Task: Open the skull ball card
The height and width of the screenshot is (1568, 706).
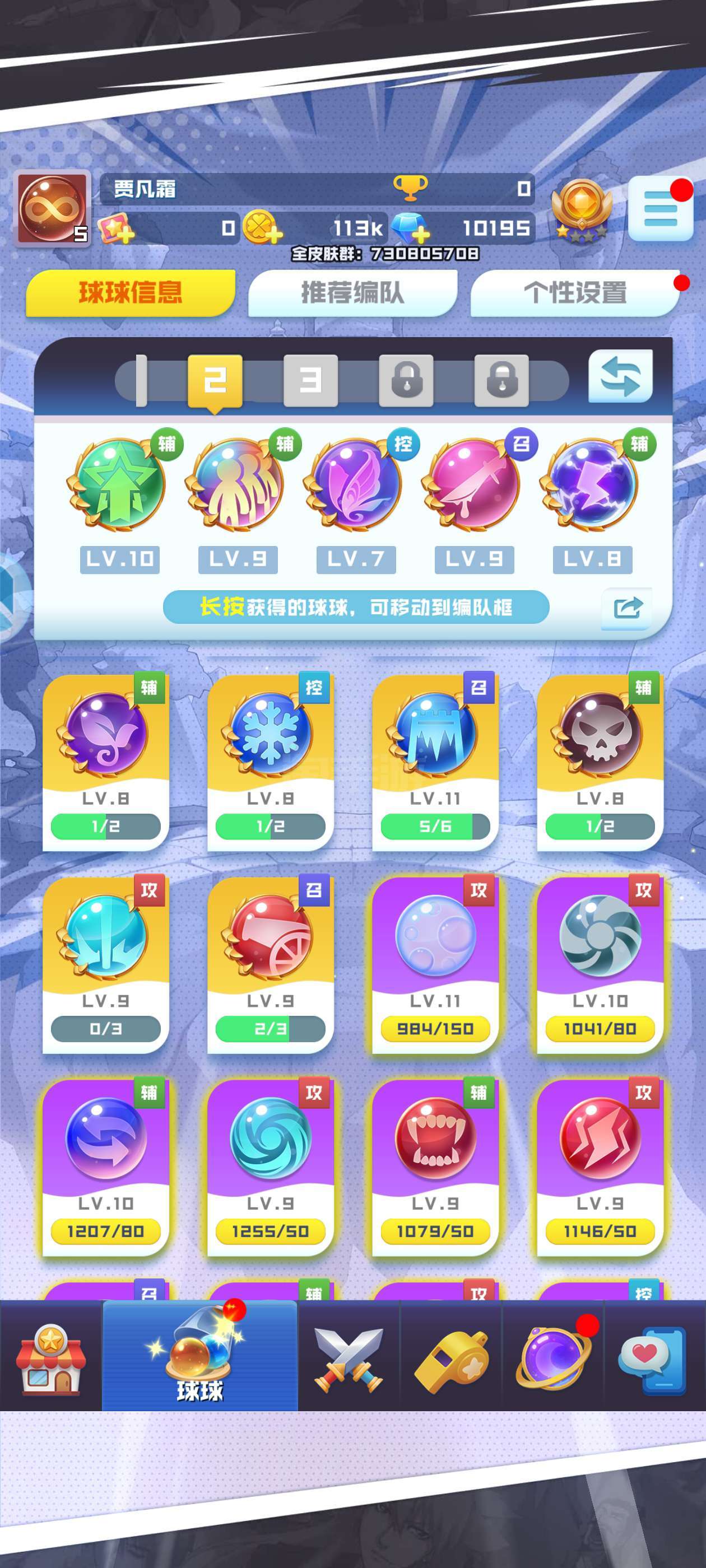Action: (600, 761)
